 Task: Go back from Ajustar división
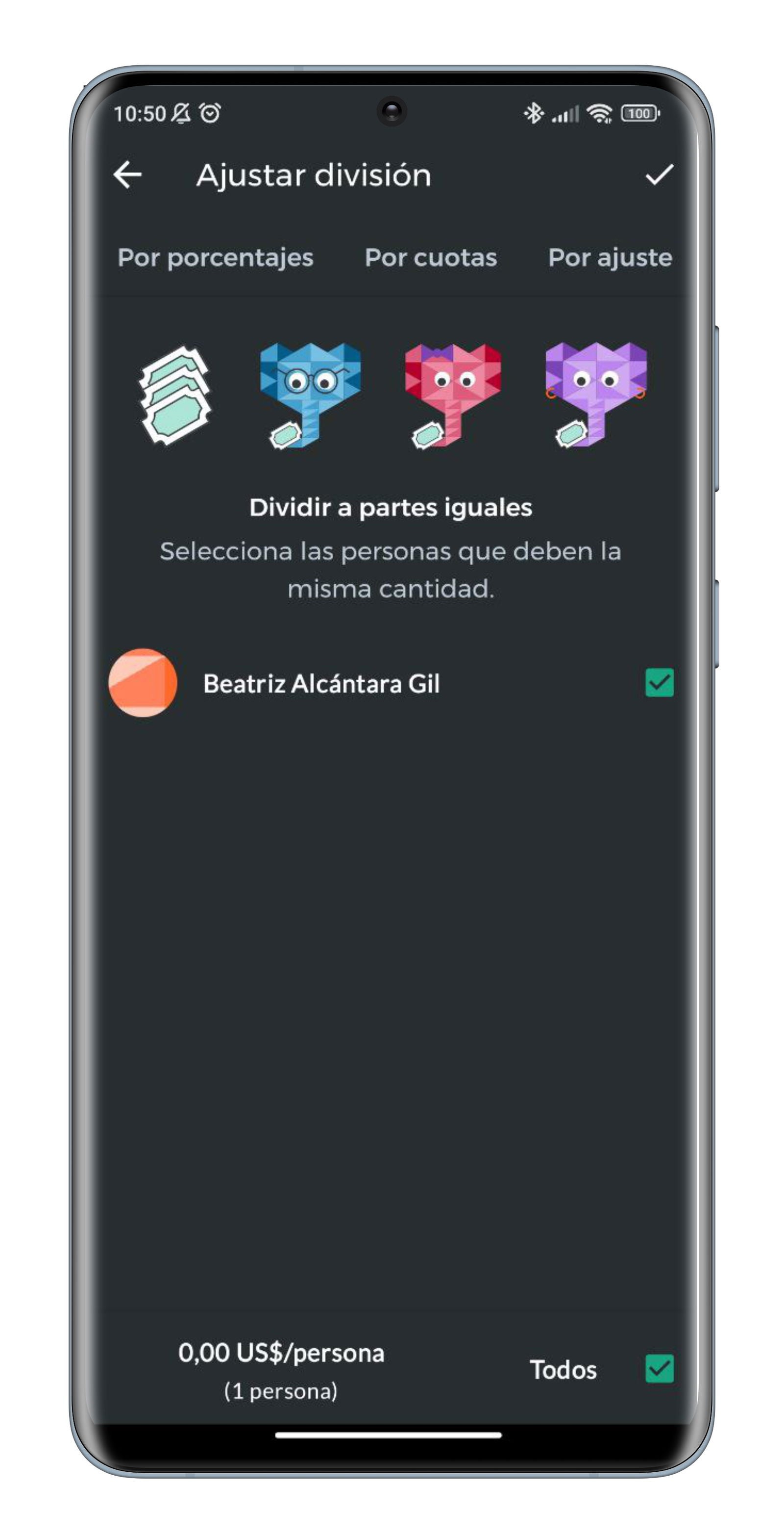coord(127,175)
